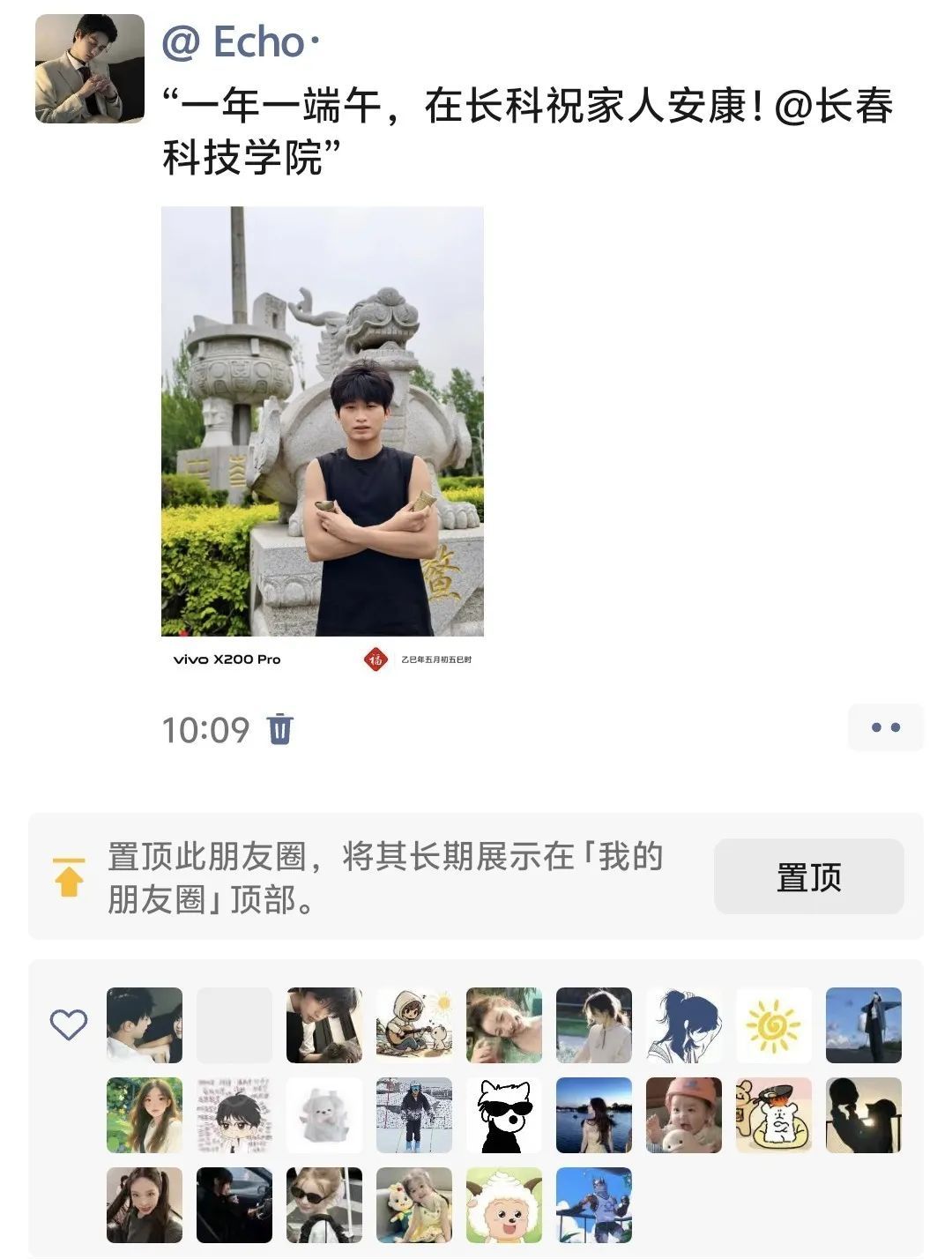The height and width of the screenshot is (1259, 952).
Task: Open the two-dot like and comment menu
Action: point(885,727)
